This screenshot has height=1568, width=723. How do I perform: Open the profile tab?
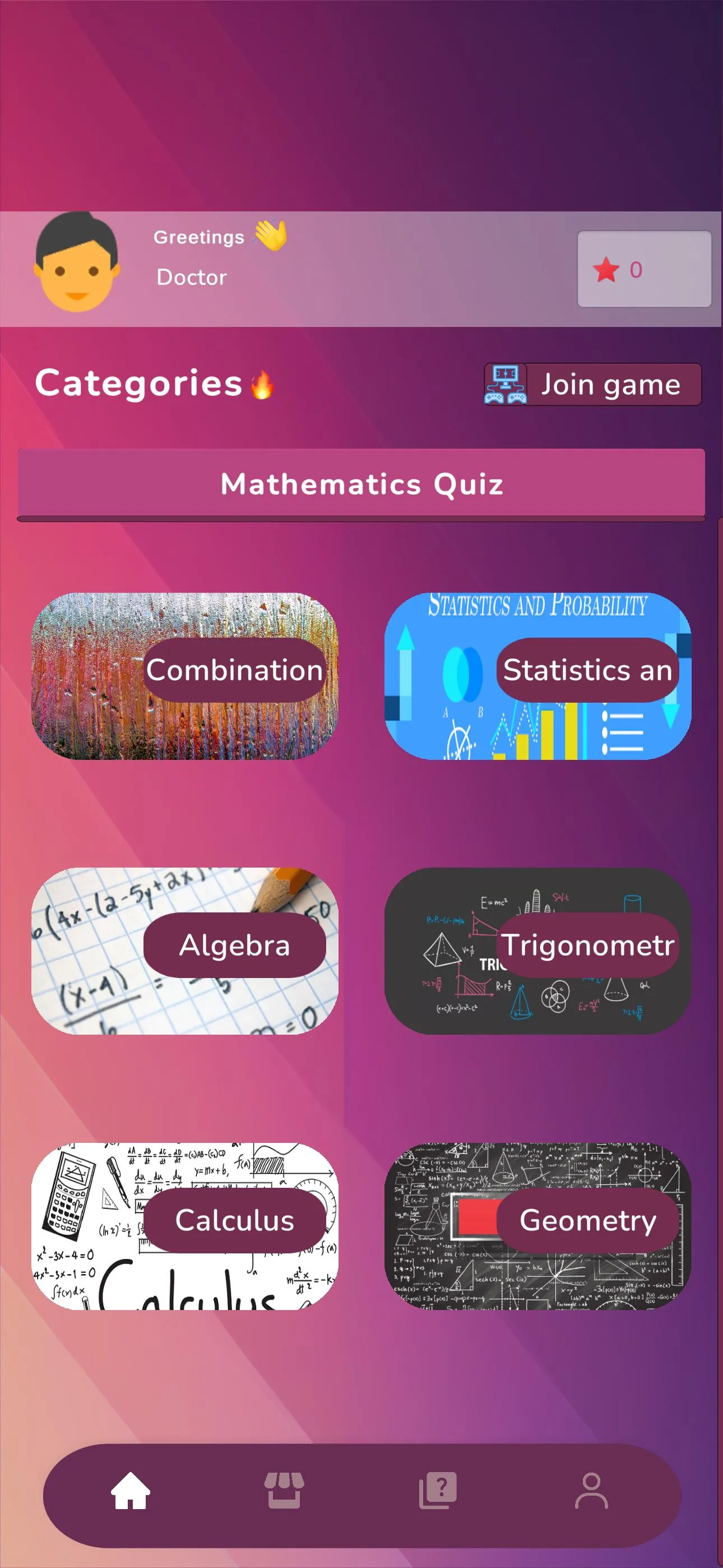[x=591, y=1491]
